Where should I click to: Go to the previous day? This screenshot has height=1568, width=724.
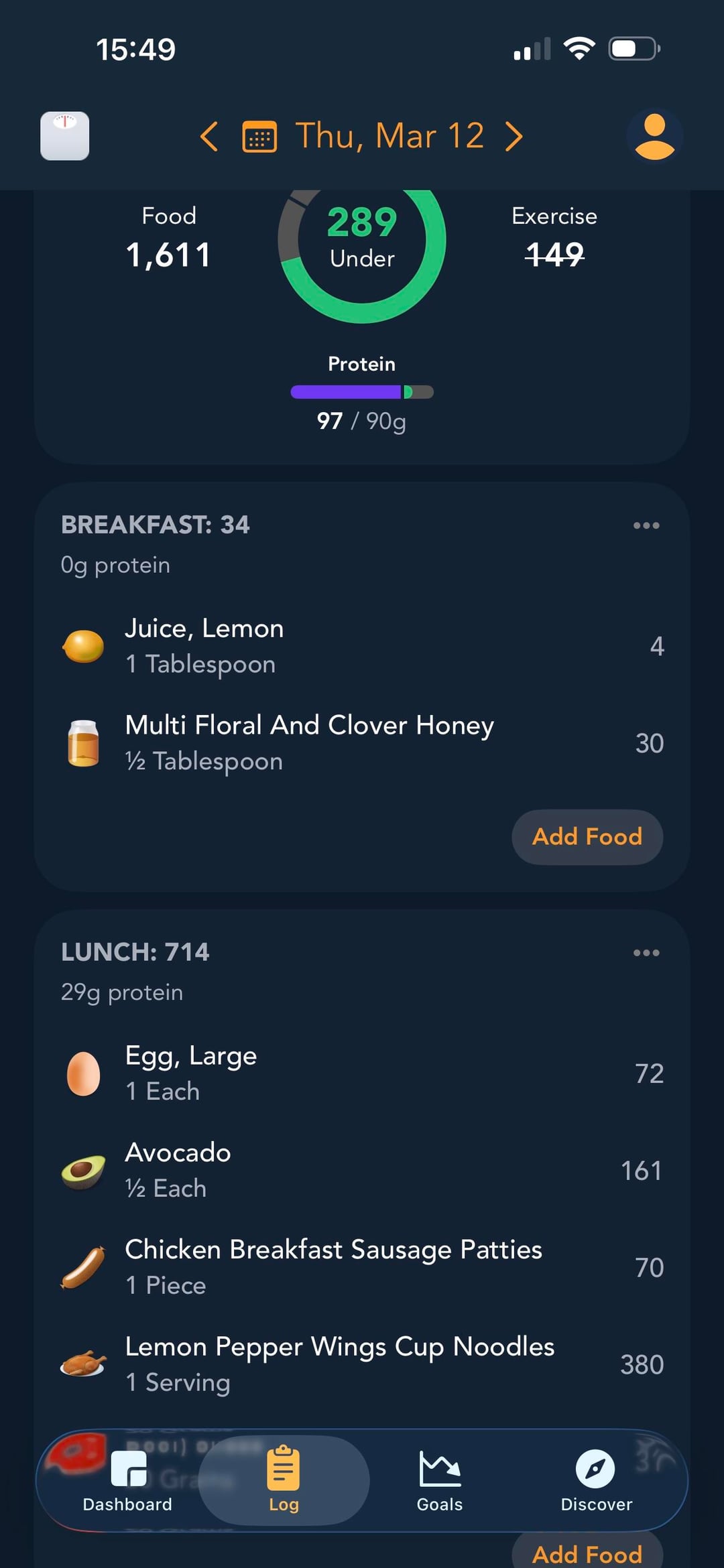pyautogui.click(x=209, y=137)
